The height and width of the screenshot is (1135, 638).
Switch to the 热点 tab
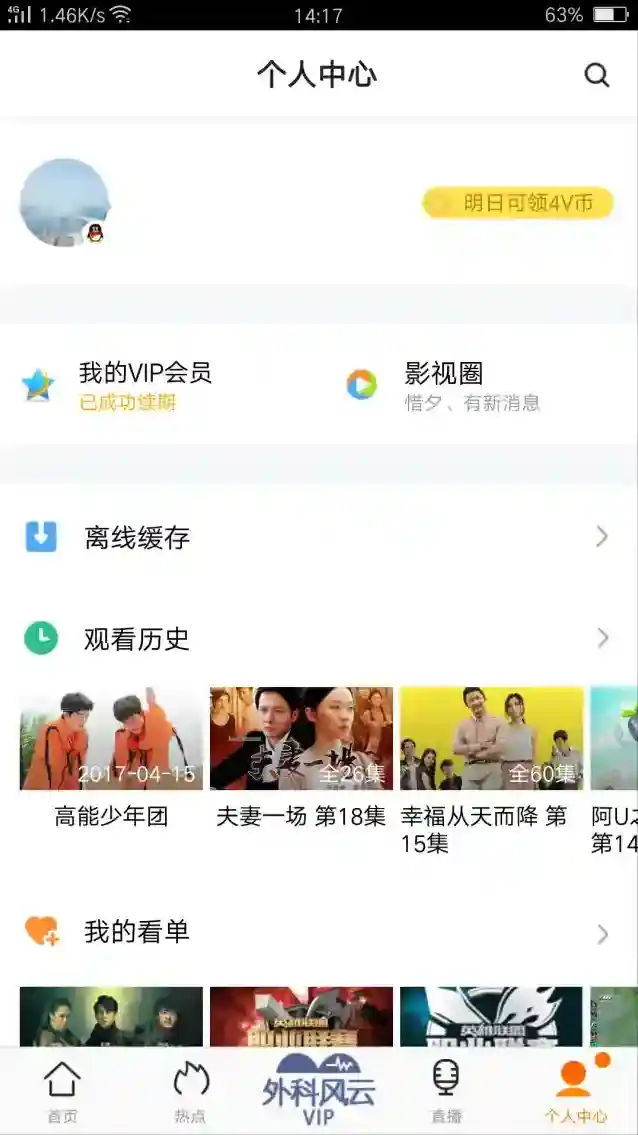coord(190,1092)
